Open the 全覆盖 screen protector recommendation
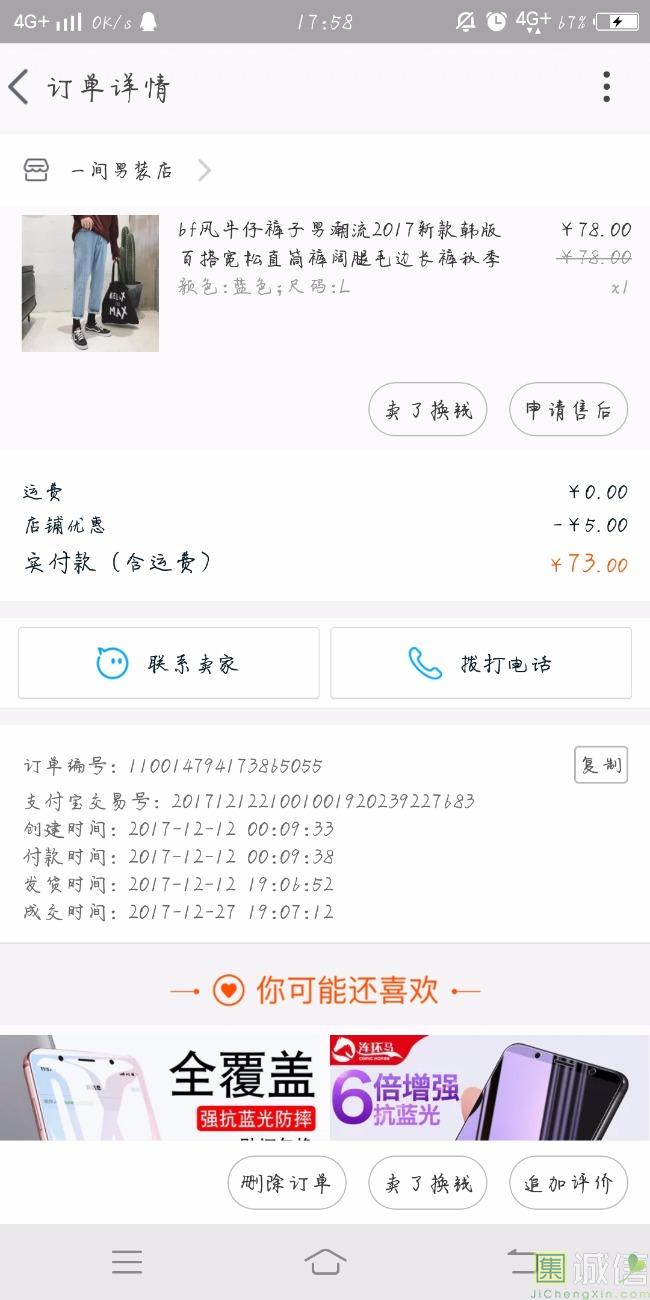 (x=165, y=1087)
